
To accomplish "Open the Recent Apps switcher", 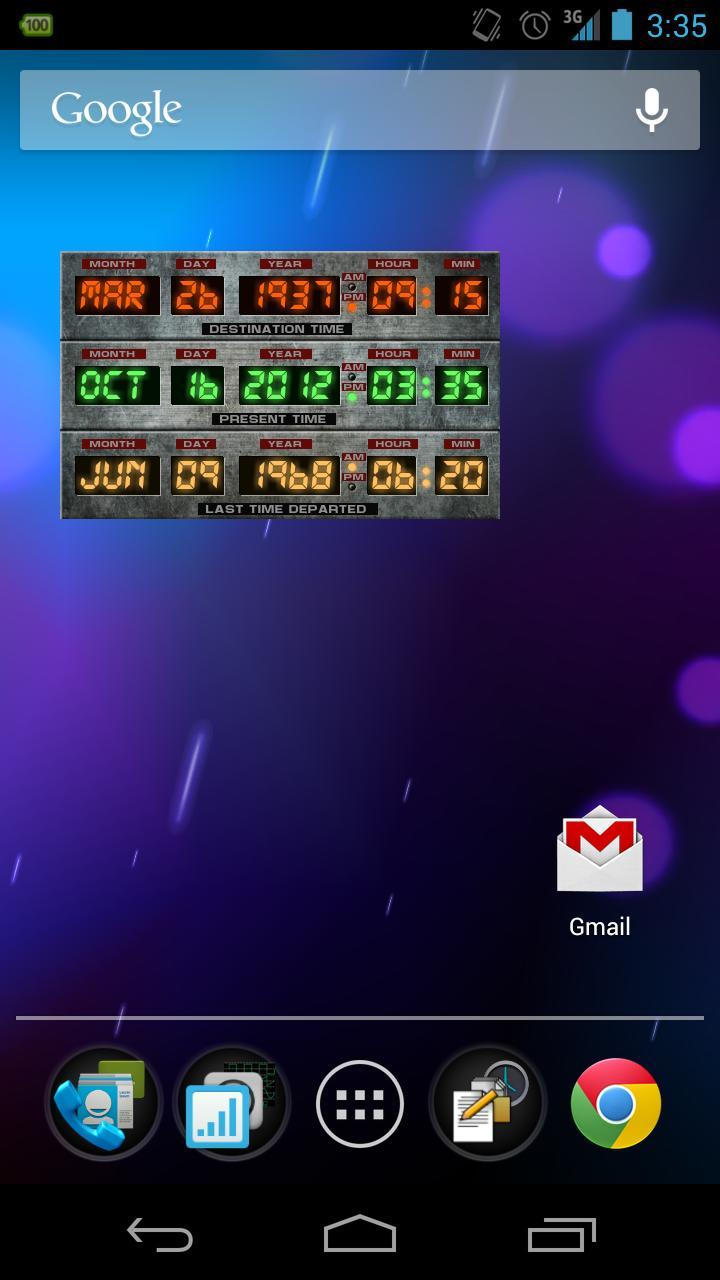I will [561, 1236].
